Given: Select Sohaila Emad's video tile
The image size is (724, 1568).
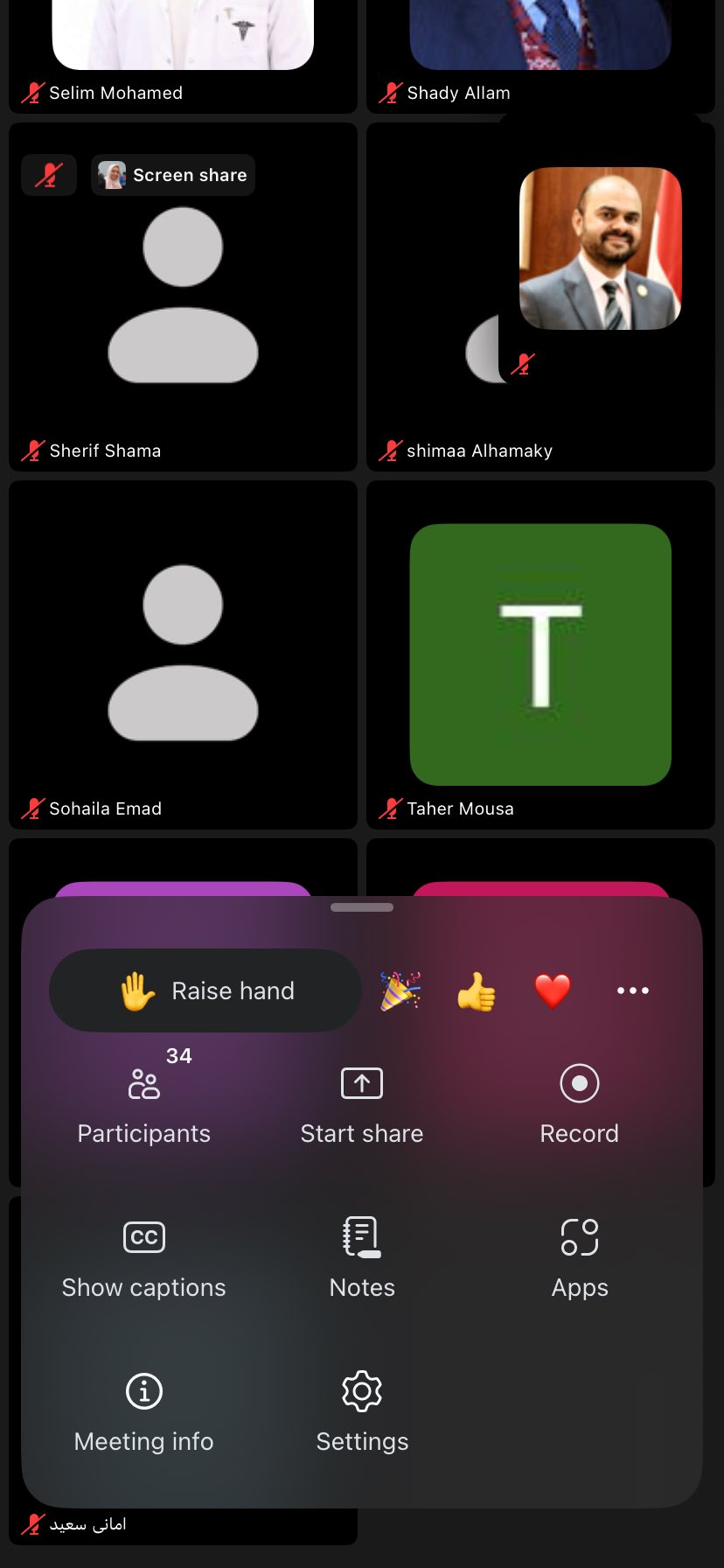Looking at the screenshot, I should (183, 654).
